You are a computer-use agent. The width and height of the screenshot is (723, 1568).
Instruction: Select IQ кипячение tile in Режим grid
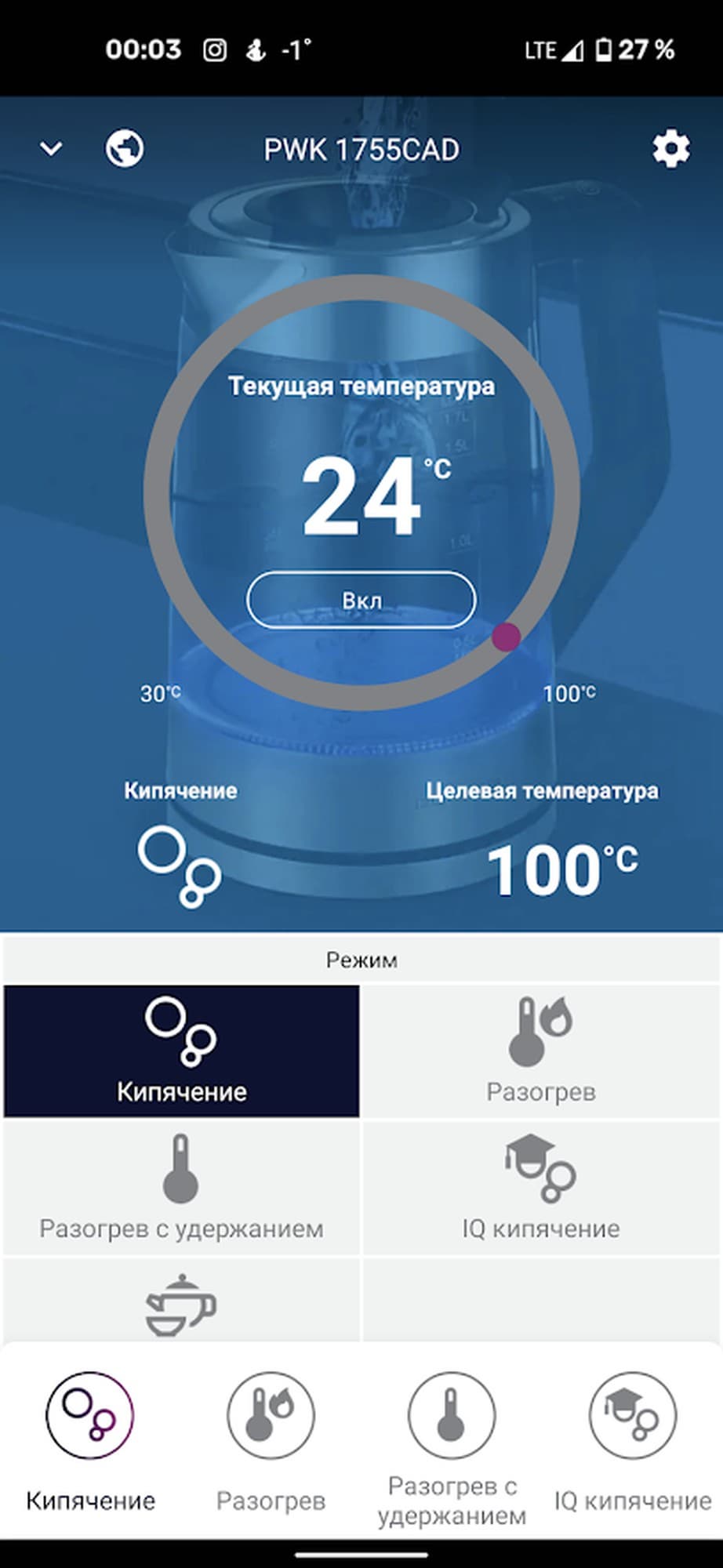click(x=541, y=1188)
